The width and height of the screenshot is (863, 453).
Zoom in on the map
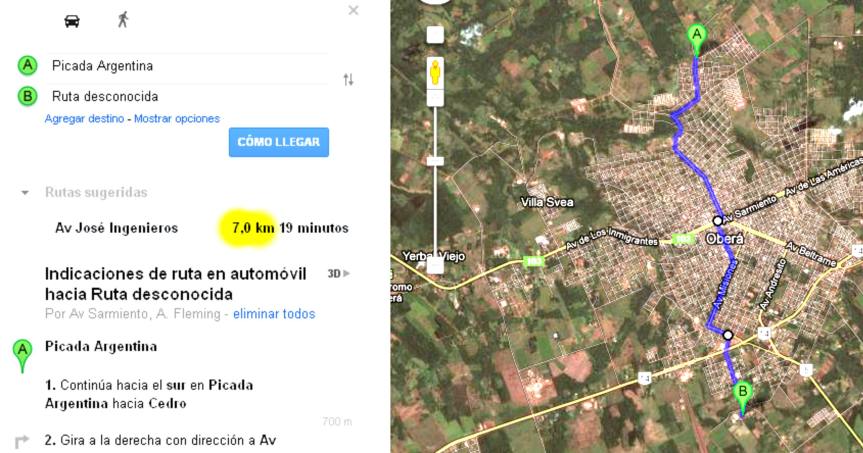coord(435,36)
